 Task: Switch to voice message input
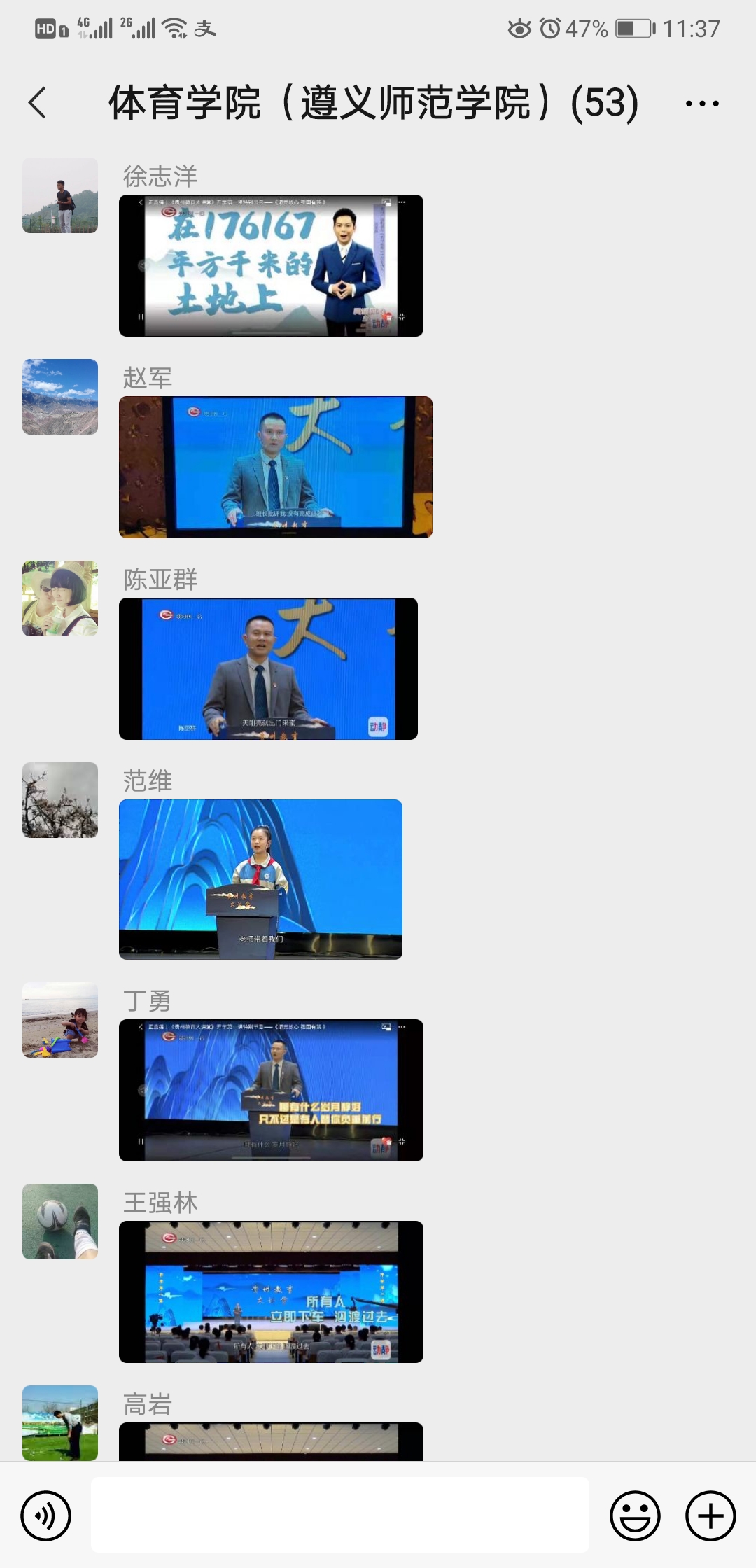coord(46,1515)
